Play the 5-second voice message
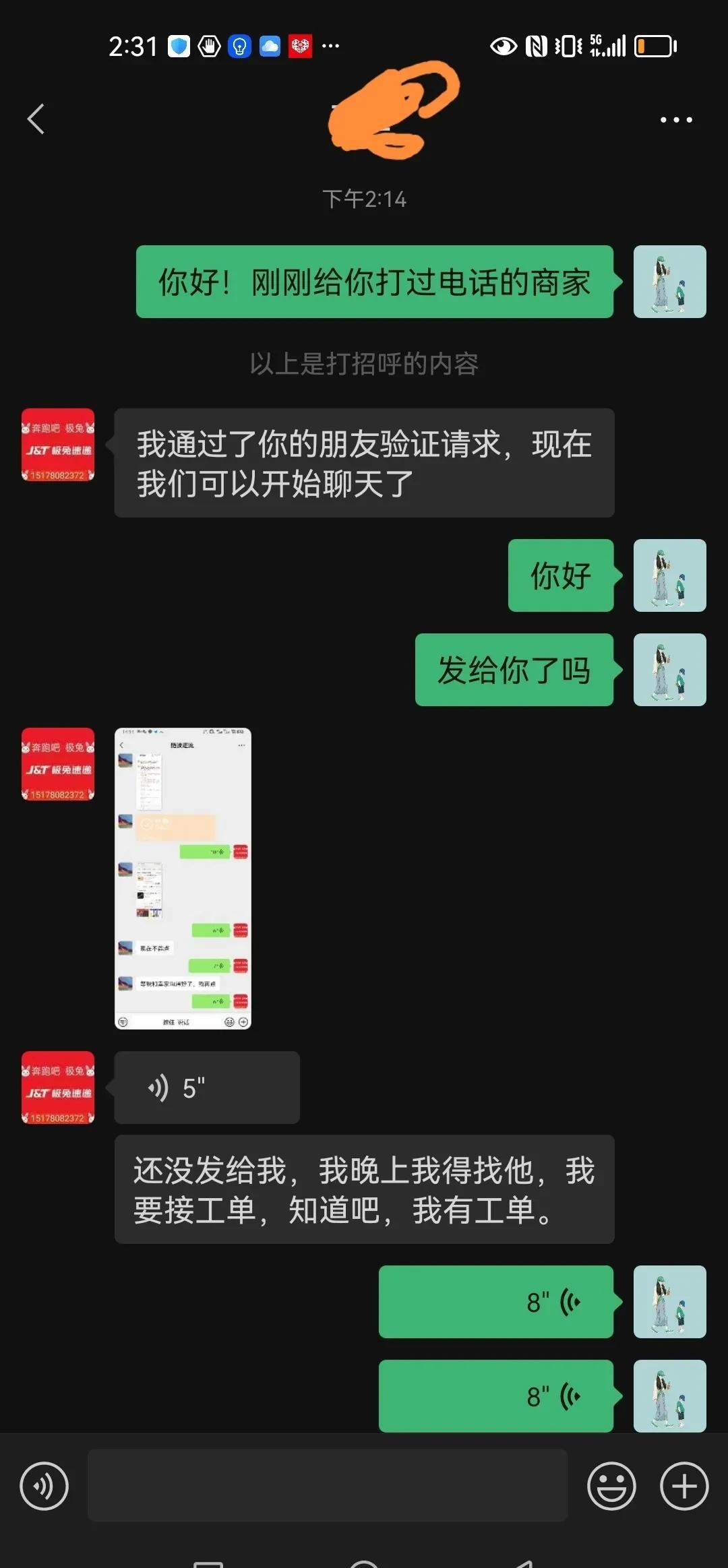This screenshot has width=728, height=1568. pyautogui.click(x=206, y=1088)
